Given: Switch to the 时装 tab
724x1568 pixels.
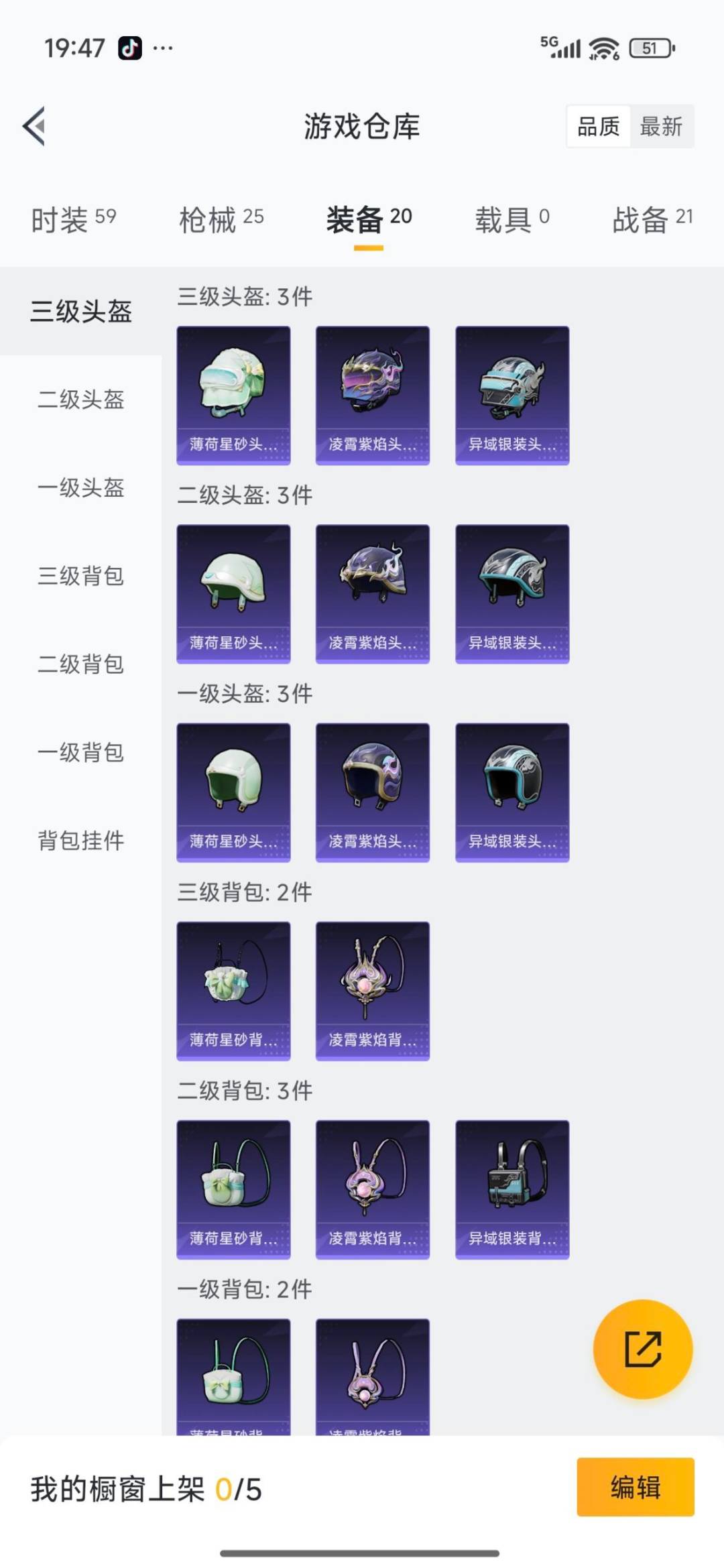Looking at the screenshot, I should click(x=74, y=219).
